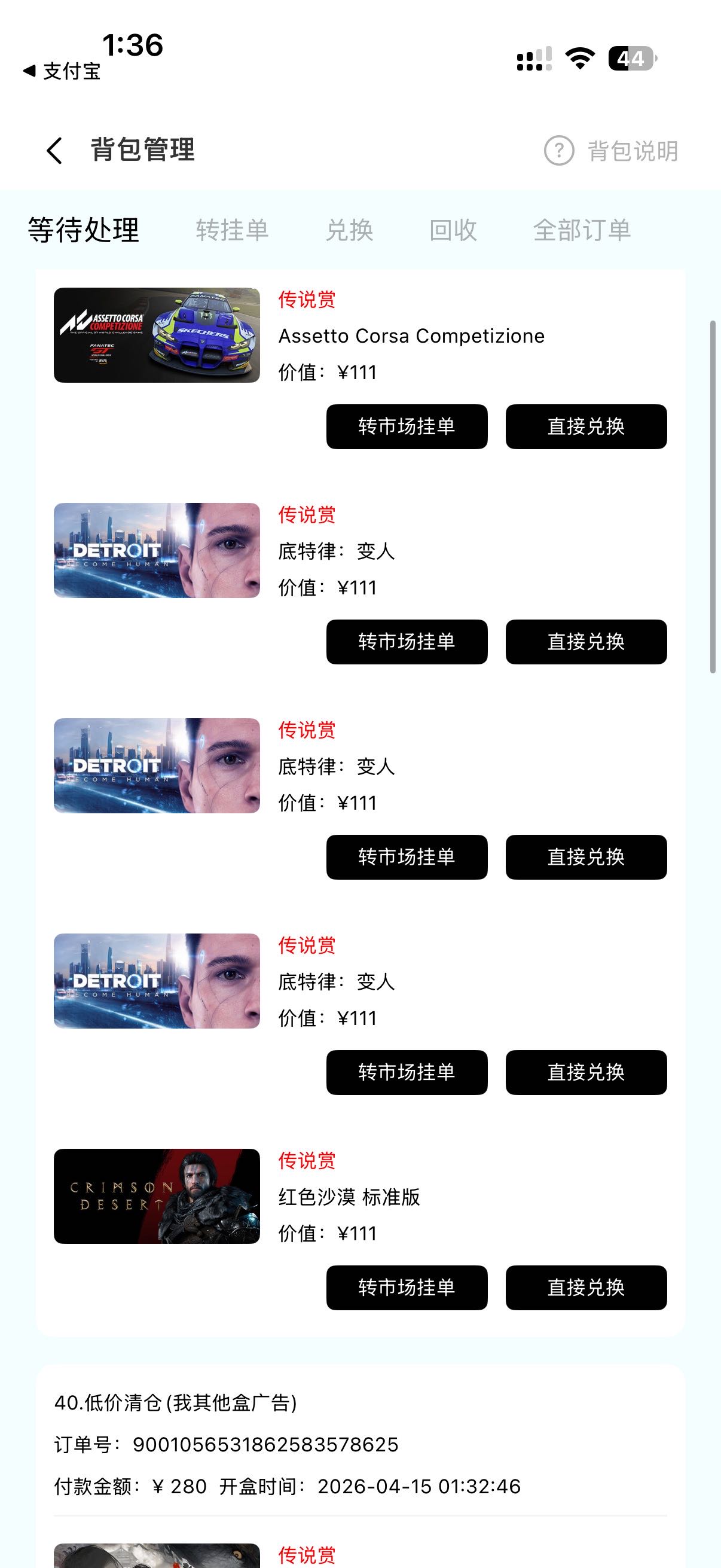Image resolution: width=721 pixels, height=1568 pixels.
Task: Open the 背包说明 help page
Action: point(611,151)
